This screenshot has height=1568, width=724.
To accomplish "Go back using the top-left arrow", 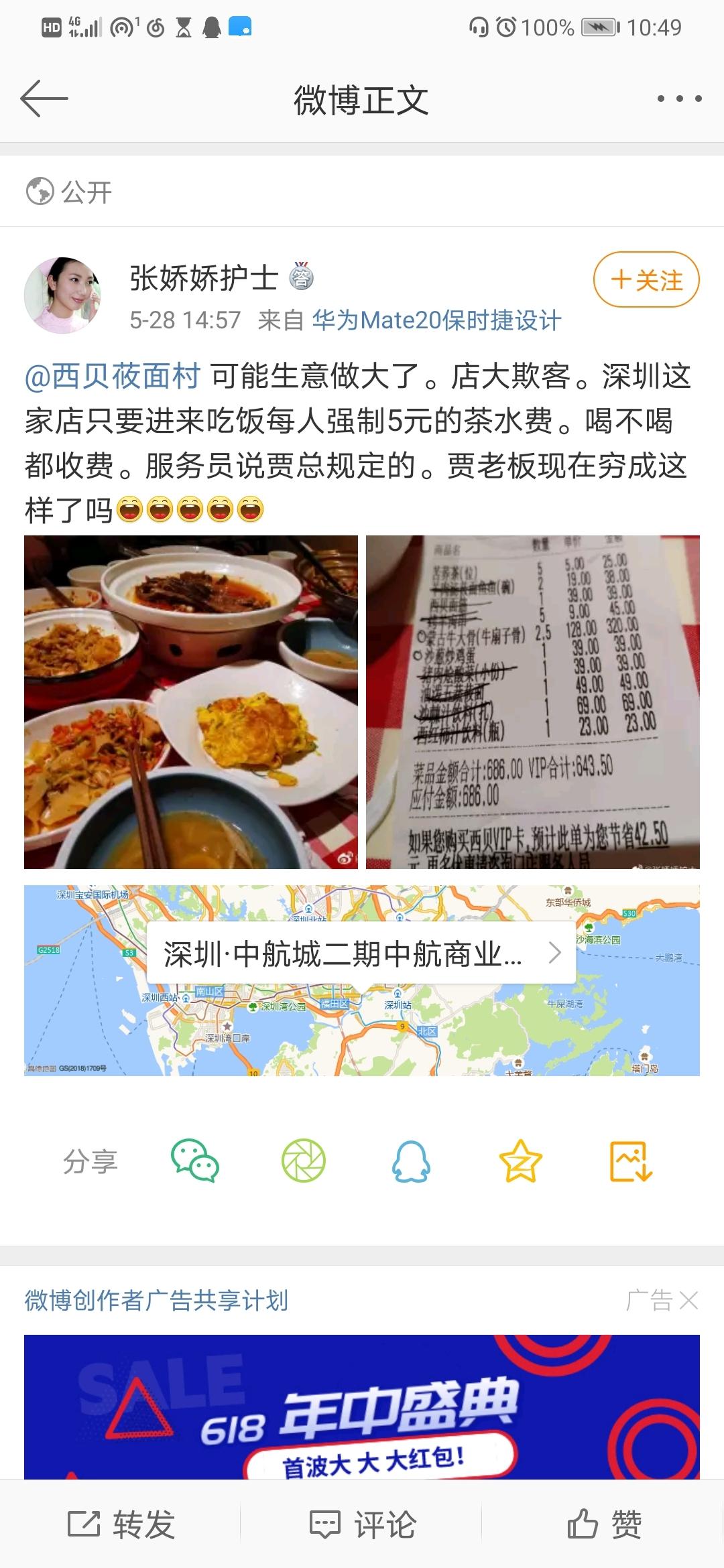I will click(x=44, y=99).
